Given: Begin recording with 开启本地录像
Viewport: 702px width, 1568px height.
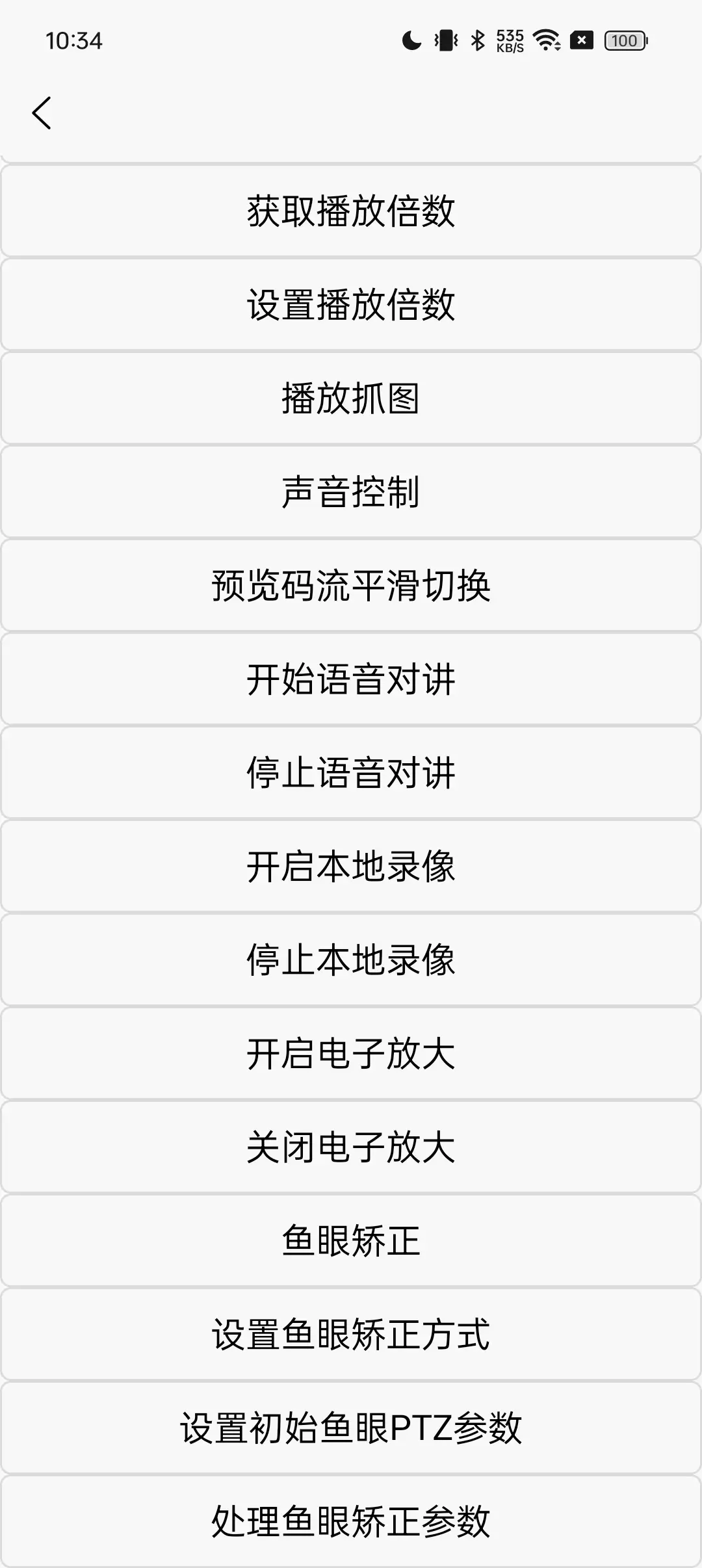Looking at the screenshot, I should tap(351, 867).
